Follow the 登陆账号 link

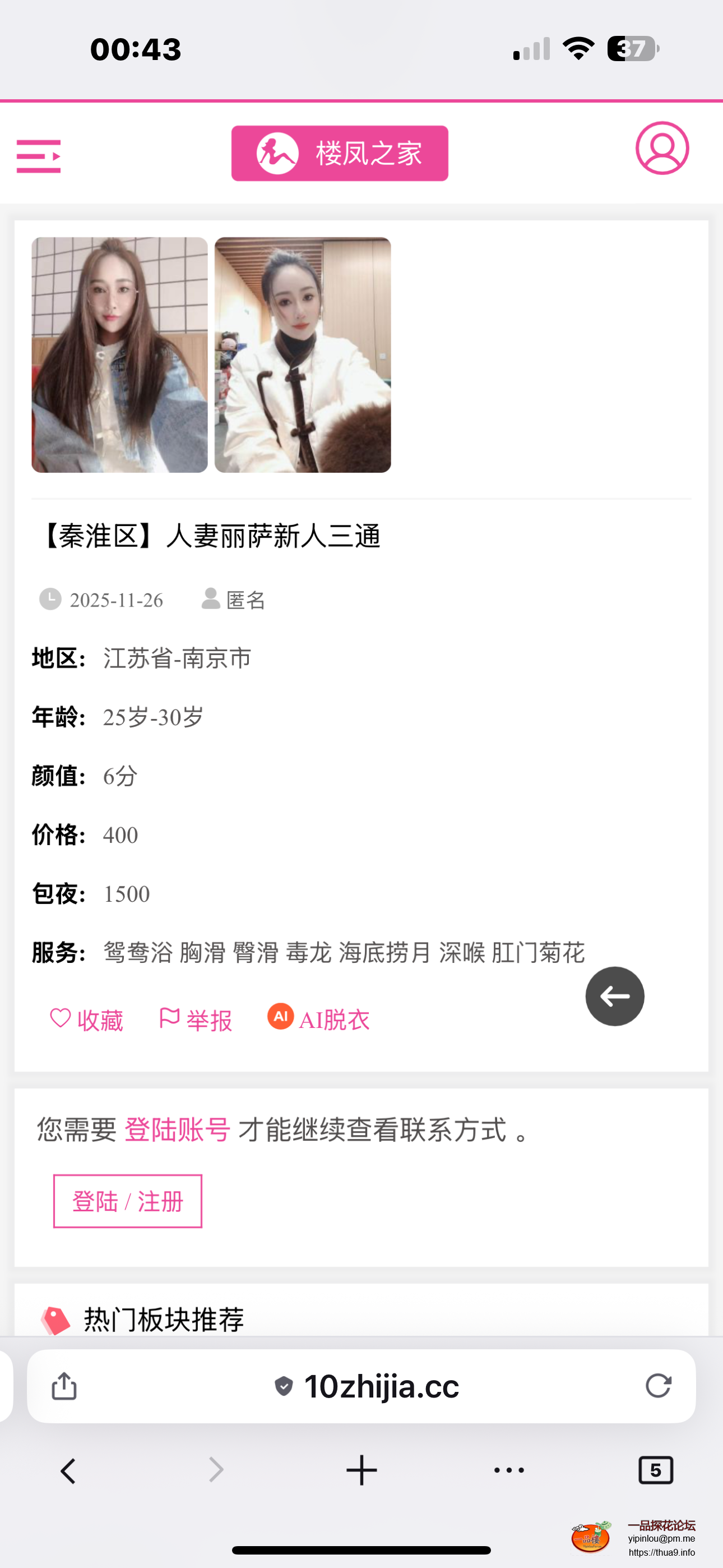tap(177, 1130)
